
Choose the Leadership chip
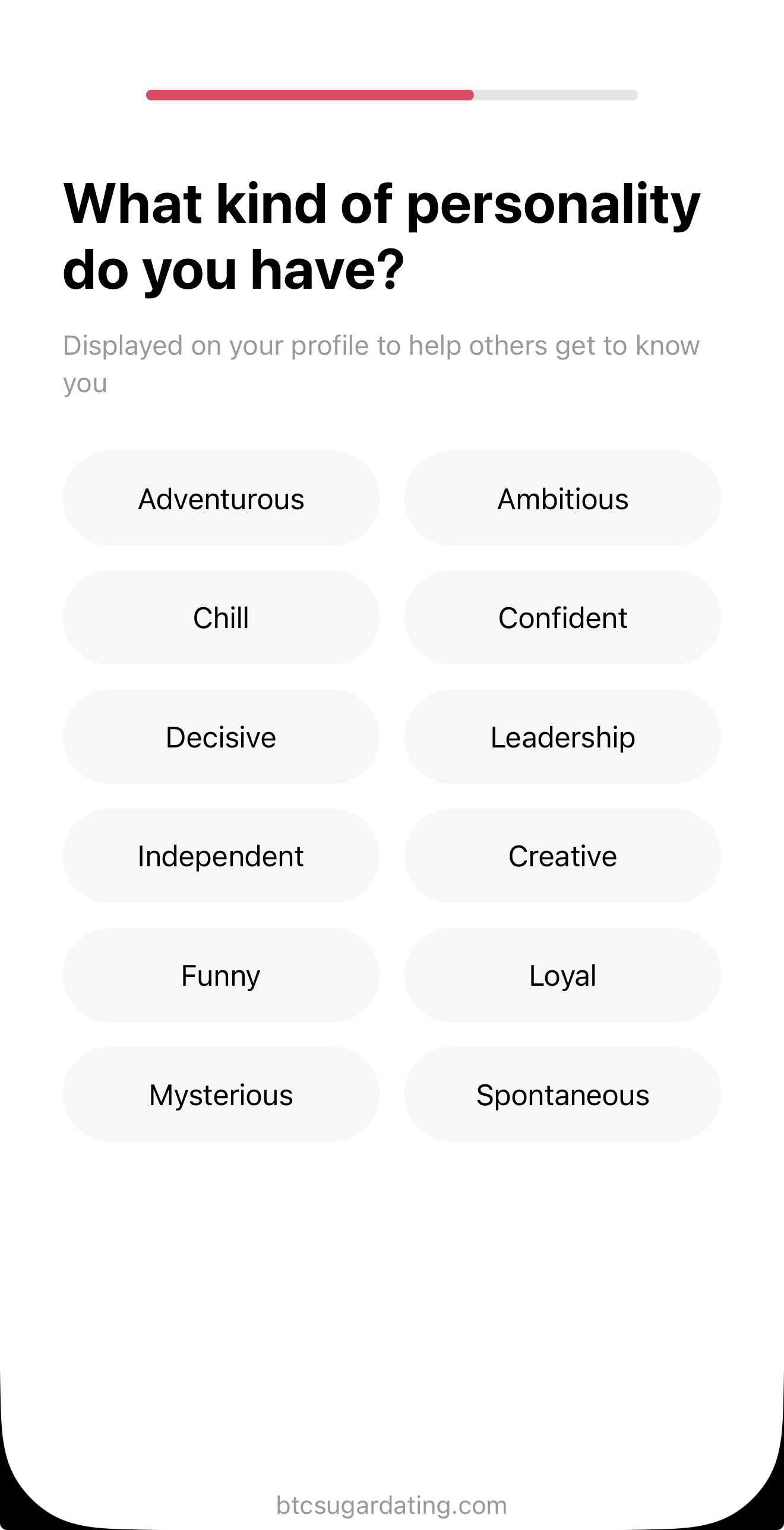coord(562,737)
